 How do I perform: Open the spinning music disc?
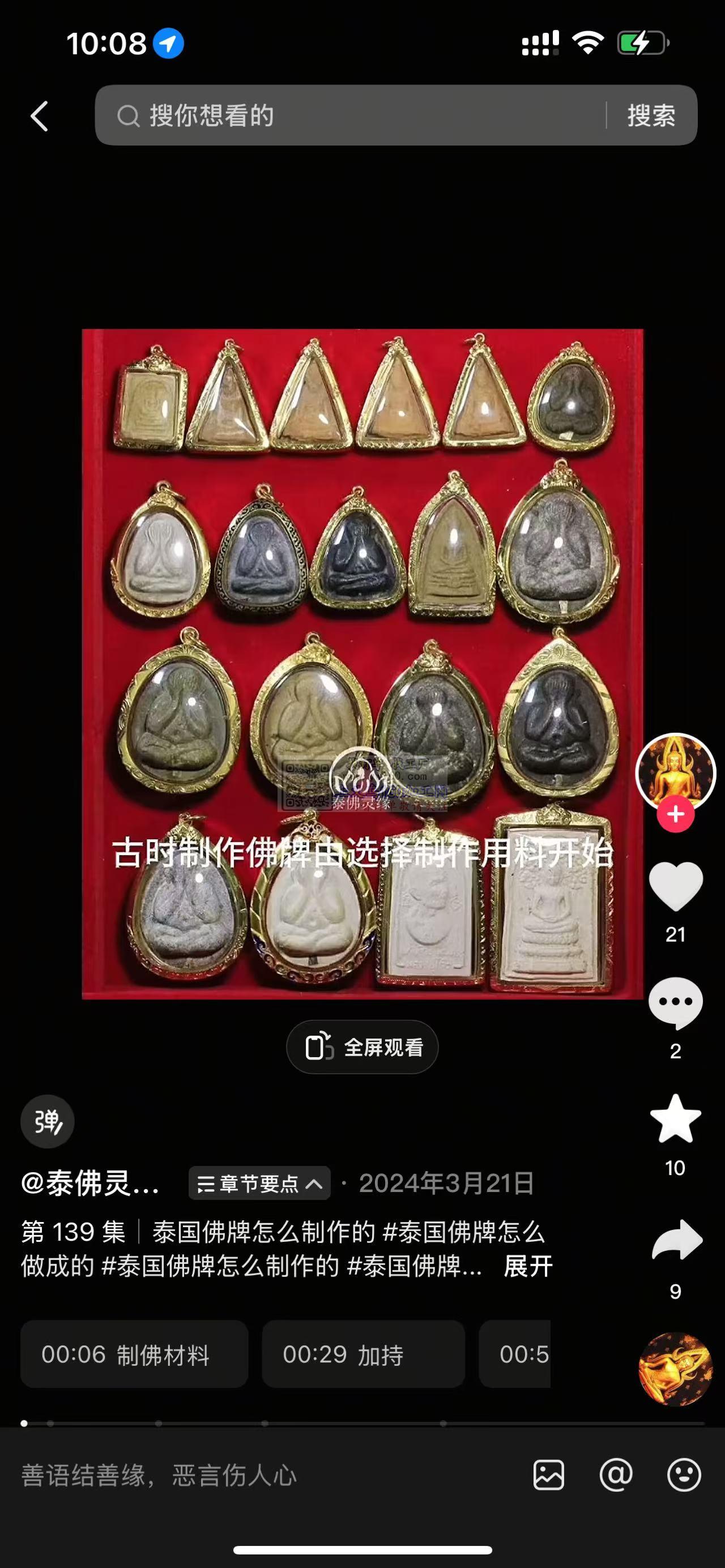[675, 1369]
